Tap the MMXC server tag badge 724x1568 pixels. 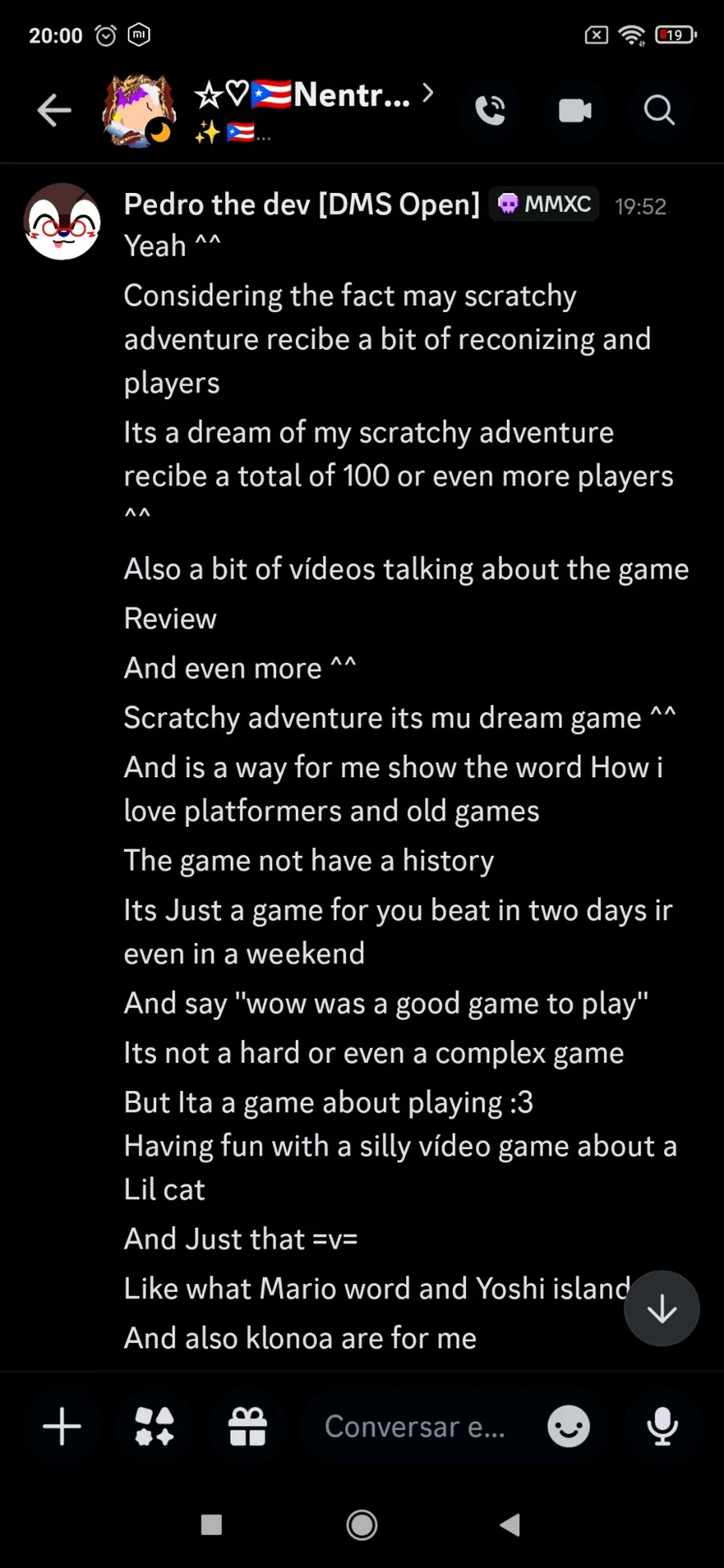(x=545, y=204)
